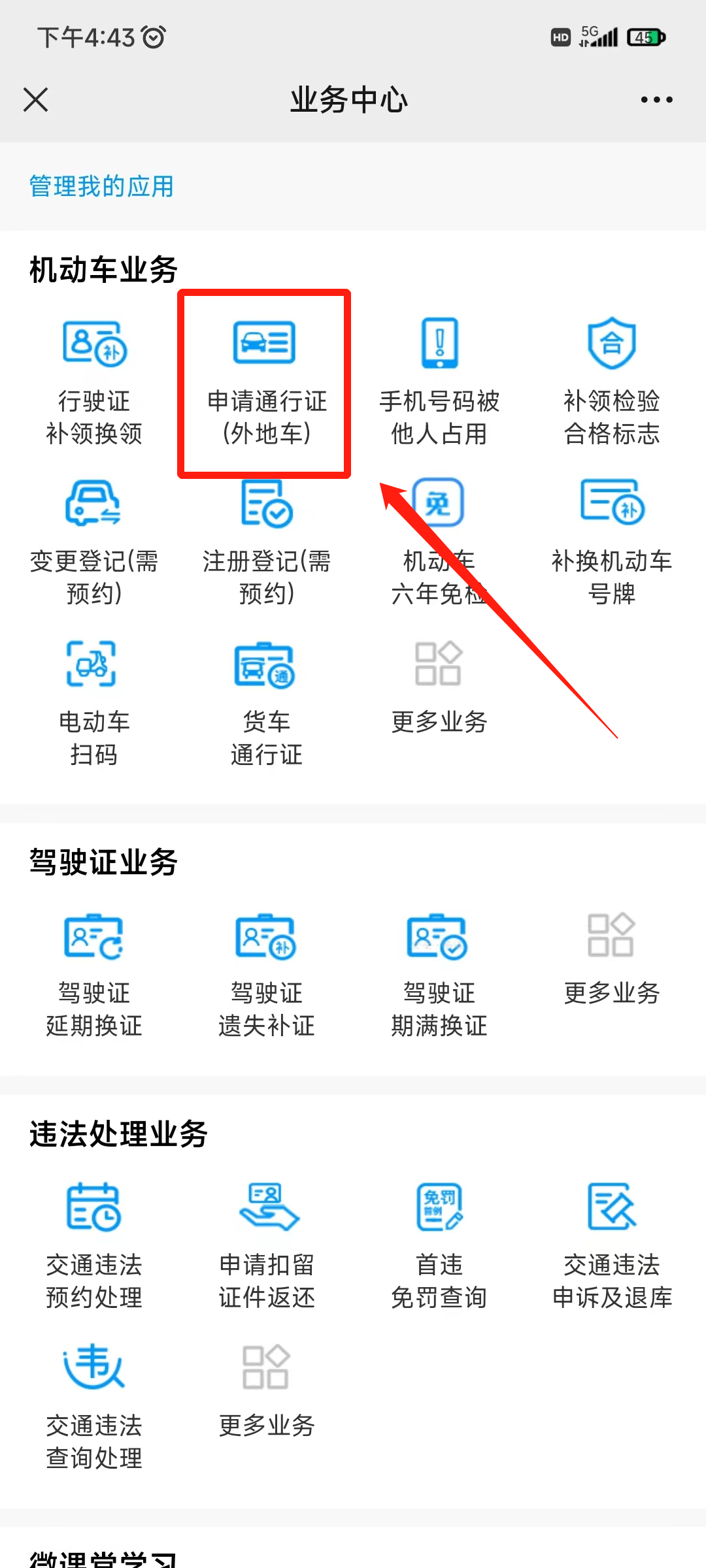Image resolution: width=706 pixels, height=1568 pixels.
Task: Select 行驶证补领换领 service
Action: point(94,379)
